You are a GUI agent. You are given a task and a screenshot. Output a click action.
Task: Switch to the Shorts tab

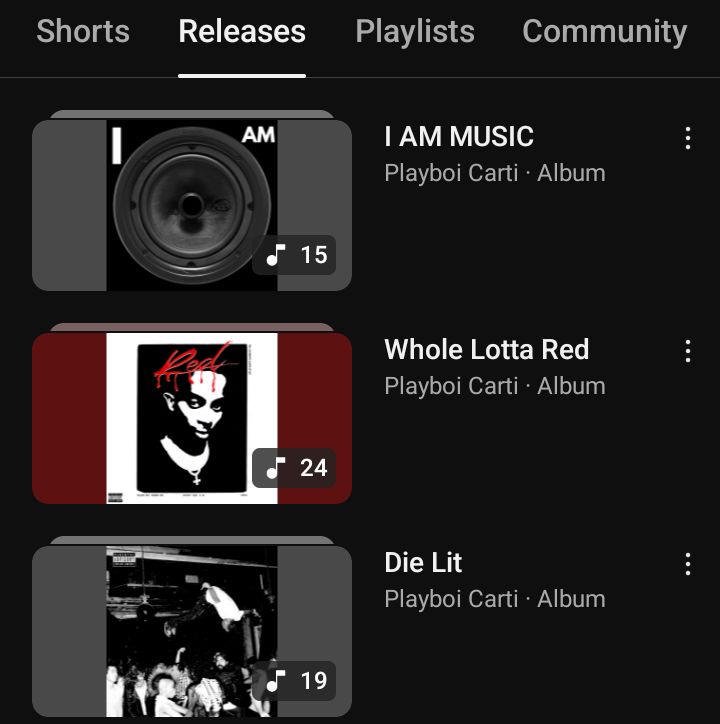point(83,32)
